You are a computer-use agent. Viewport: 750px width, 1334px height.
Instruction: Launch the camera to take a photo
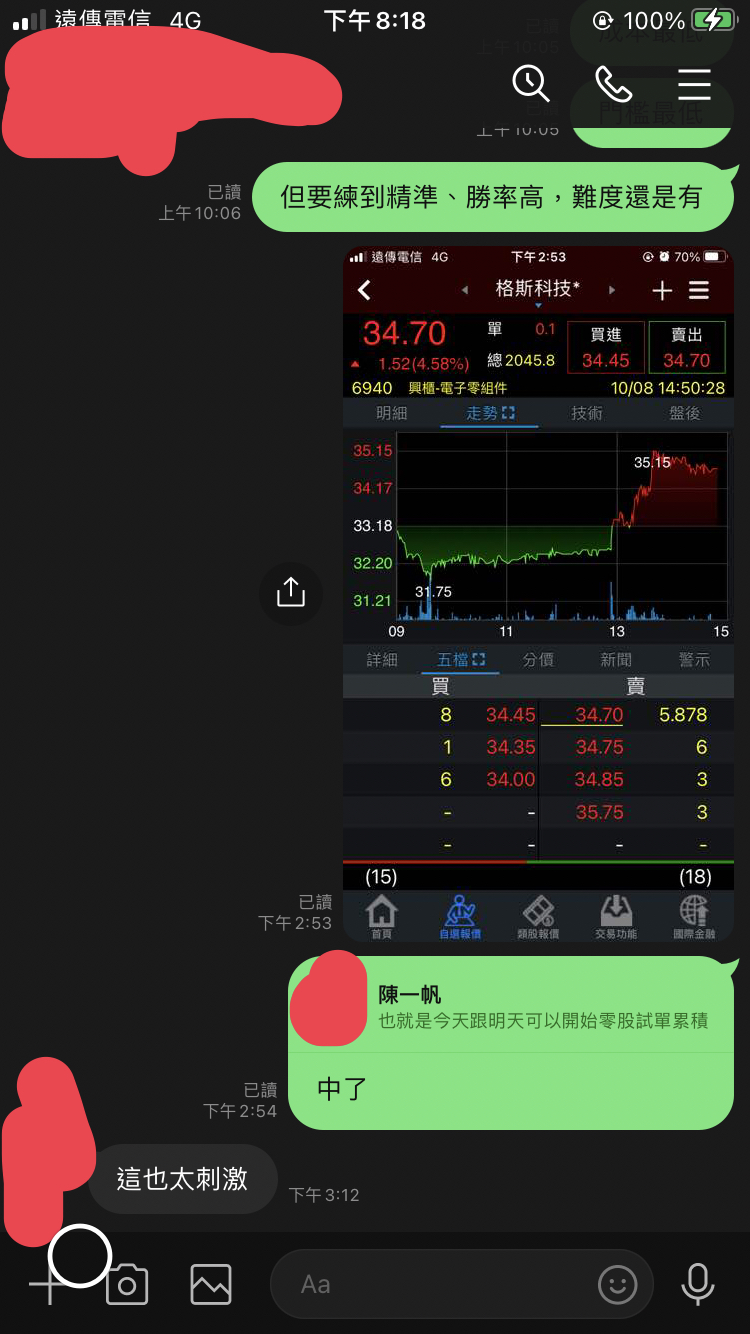(x=127, y=1285)
